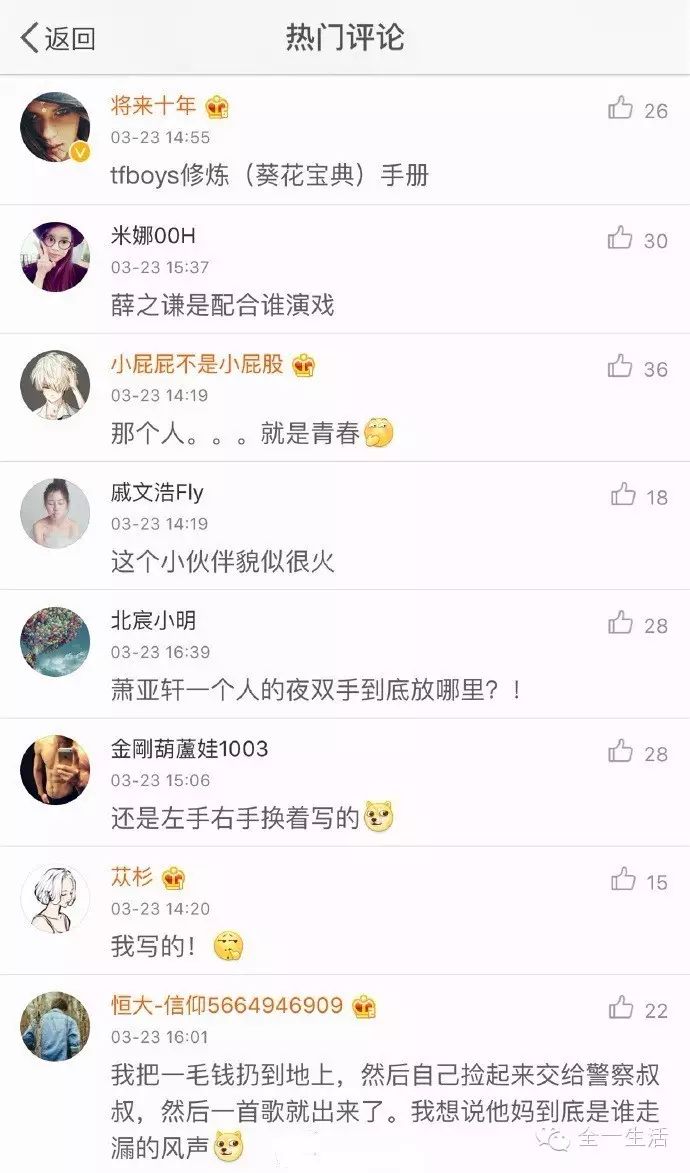The height and width of the screenshot is (1173, 690).
Task: Open the comment 这个小伙伴貌似很火
Action: (222, 561)
